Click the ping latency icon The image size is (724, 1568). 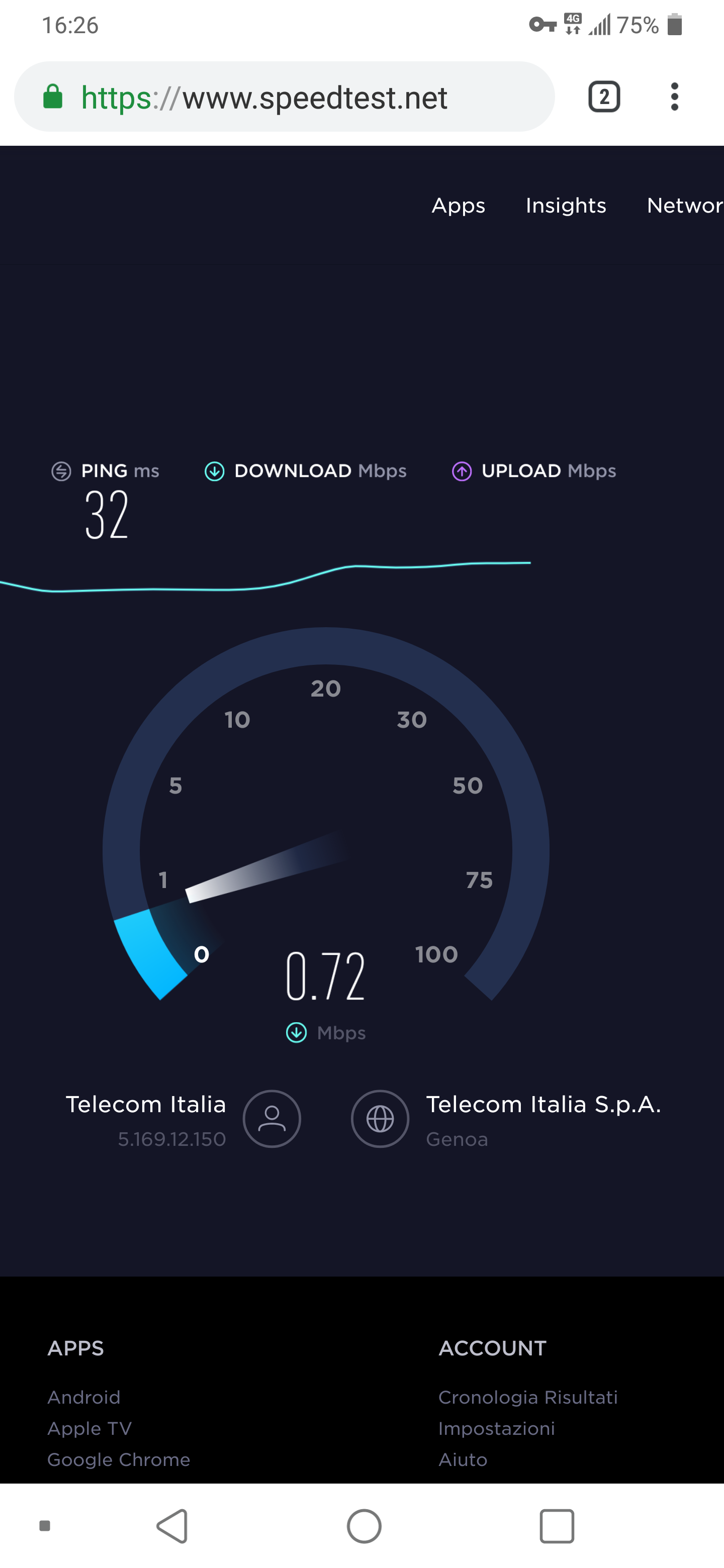click(x=61, y=470)
